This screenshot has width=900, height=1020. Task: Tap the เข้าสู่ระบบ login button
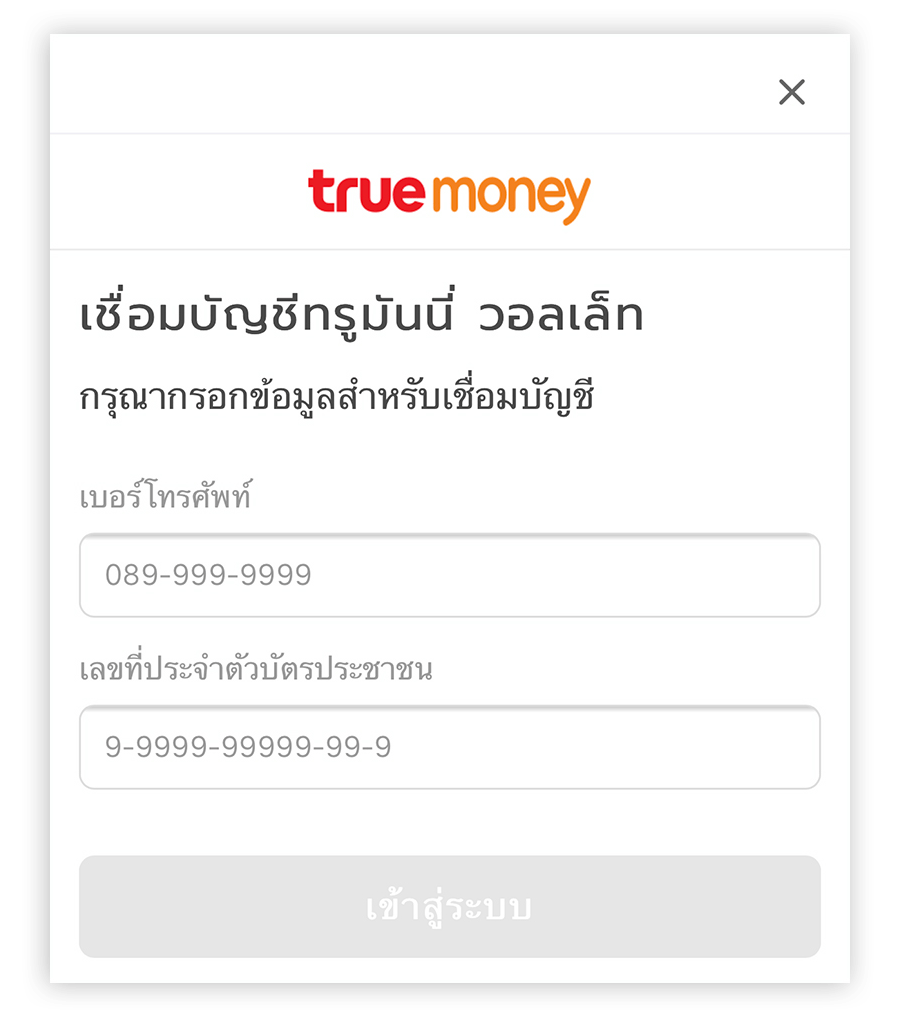(x=449, y=906)
